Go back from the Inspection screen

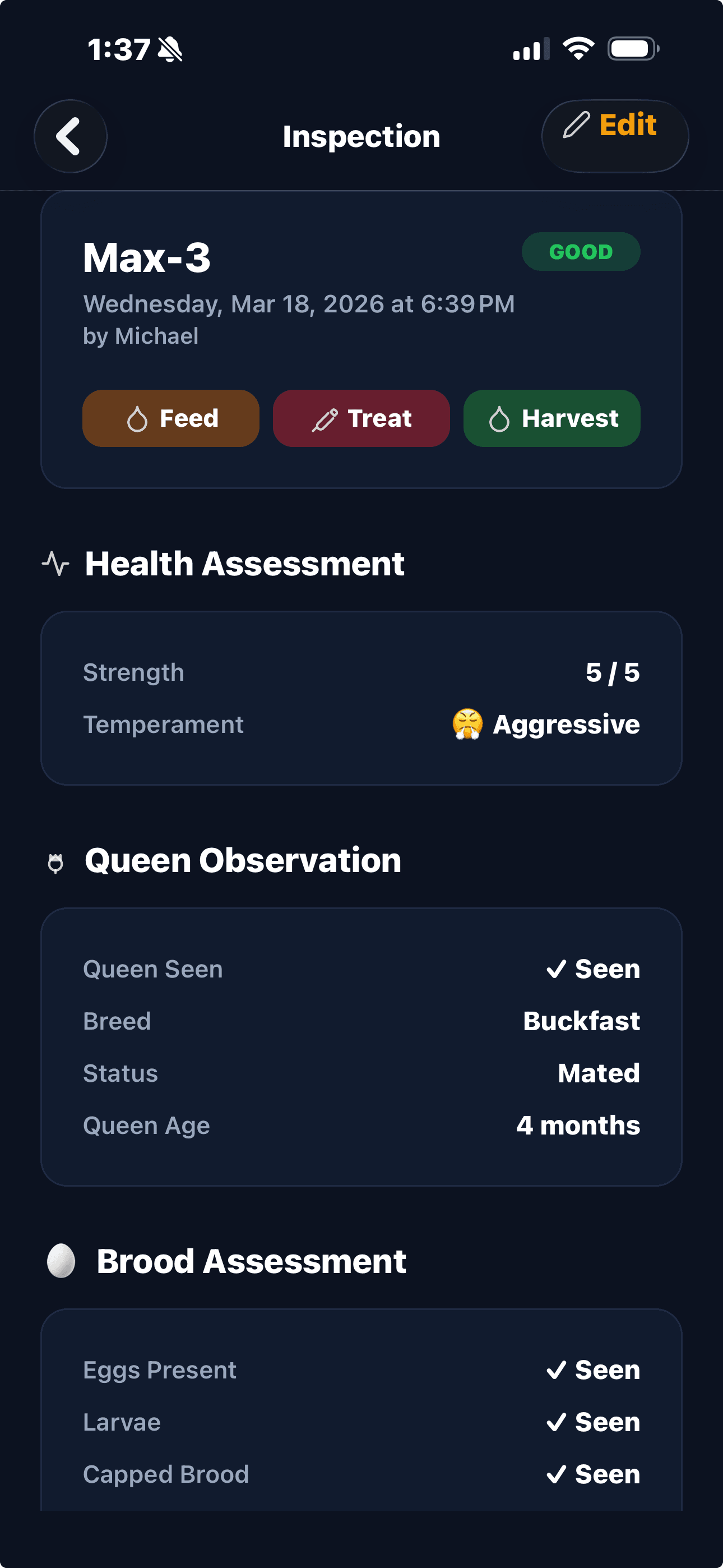pyautogui.click(x=70, y=136)
